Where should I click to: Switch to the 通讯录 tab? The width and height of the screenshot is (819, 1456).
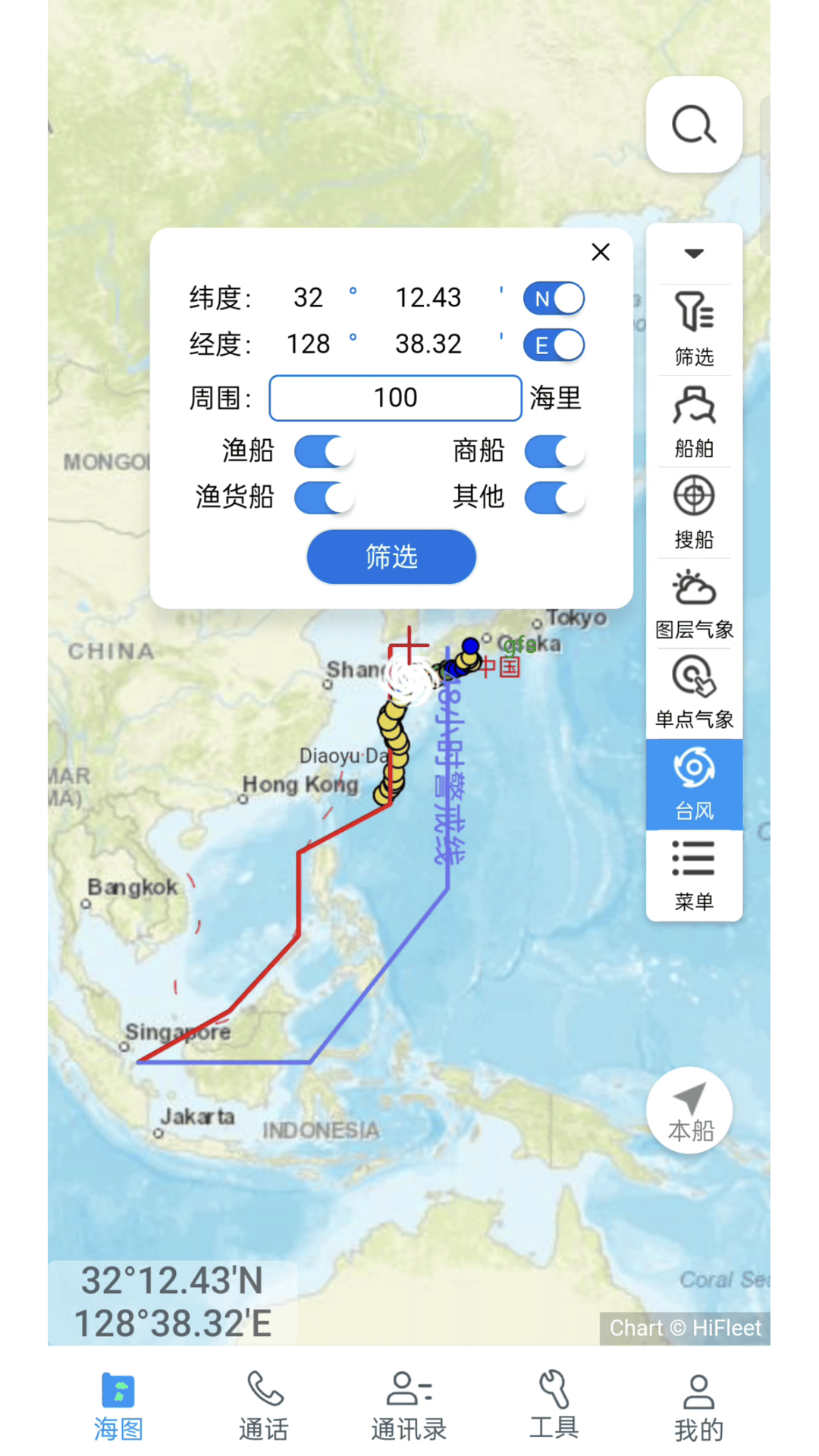point(409,1405)
